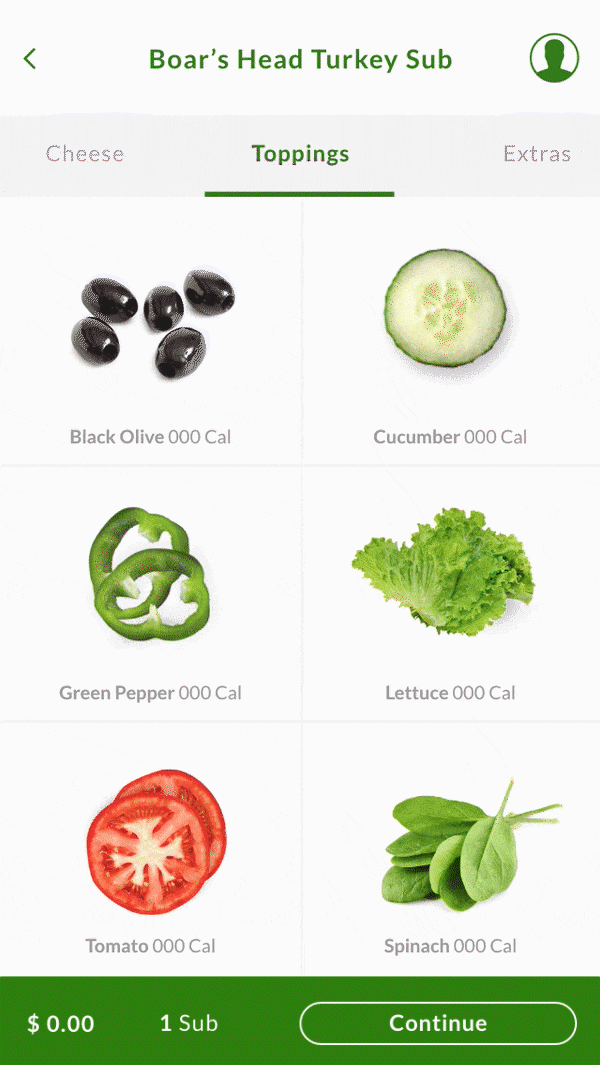600x1065 pixels.
Task: Switch to the Extras tab
Action: click(537, 154)
